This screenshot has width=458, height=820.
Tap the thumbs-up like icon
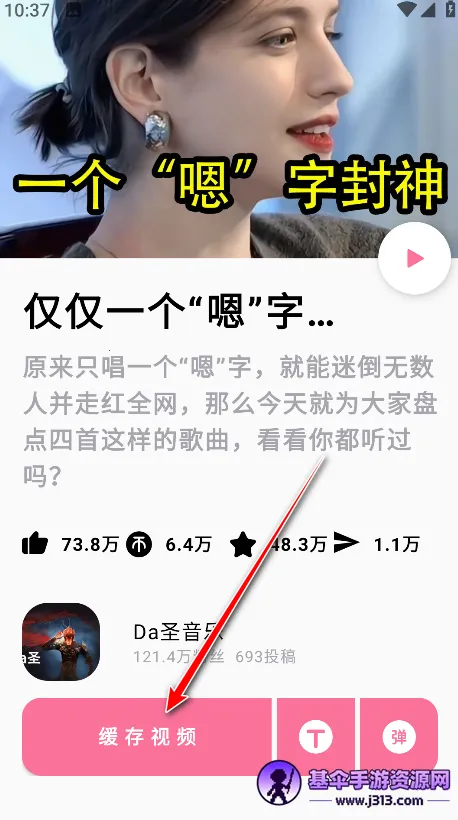click(35, 544)
